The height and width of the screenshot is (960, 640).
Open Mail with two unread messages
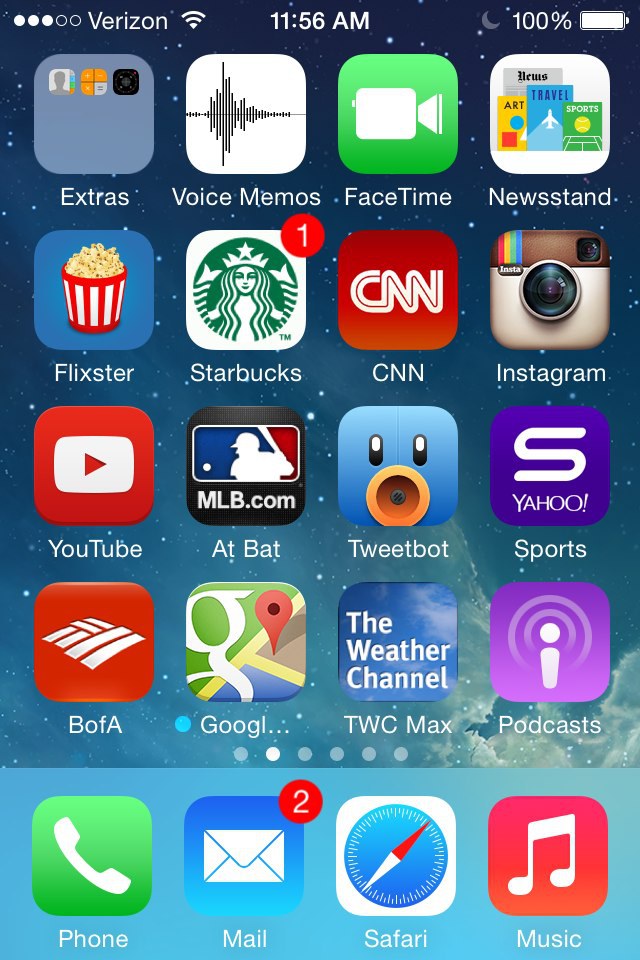(x=244, y=856)
